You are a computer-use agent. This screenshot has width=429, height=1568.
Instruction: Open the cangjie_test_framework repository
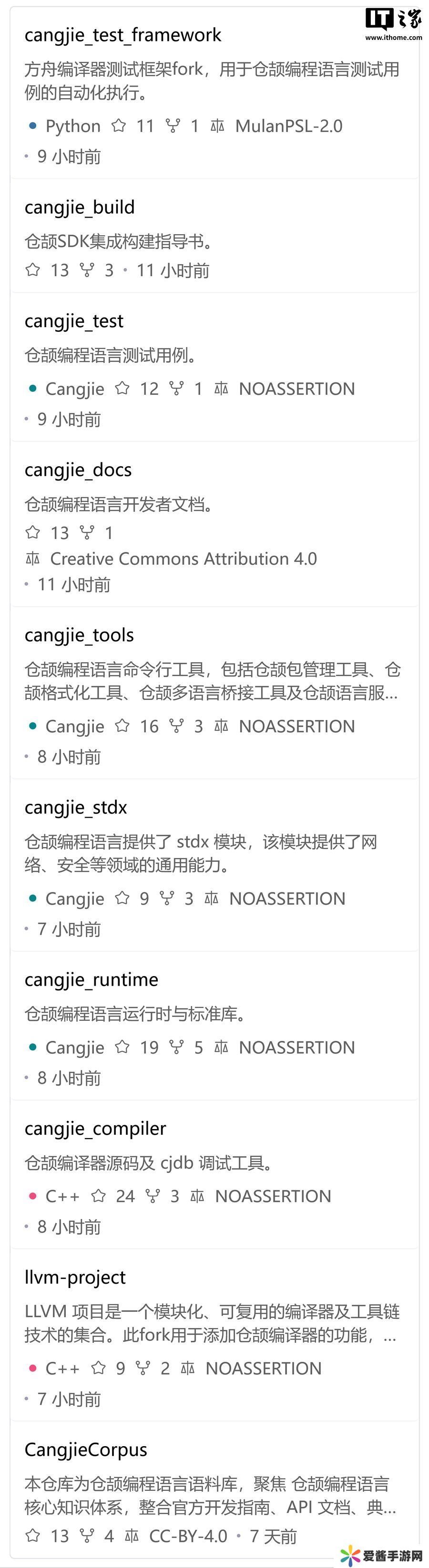123,35
